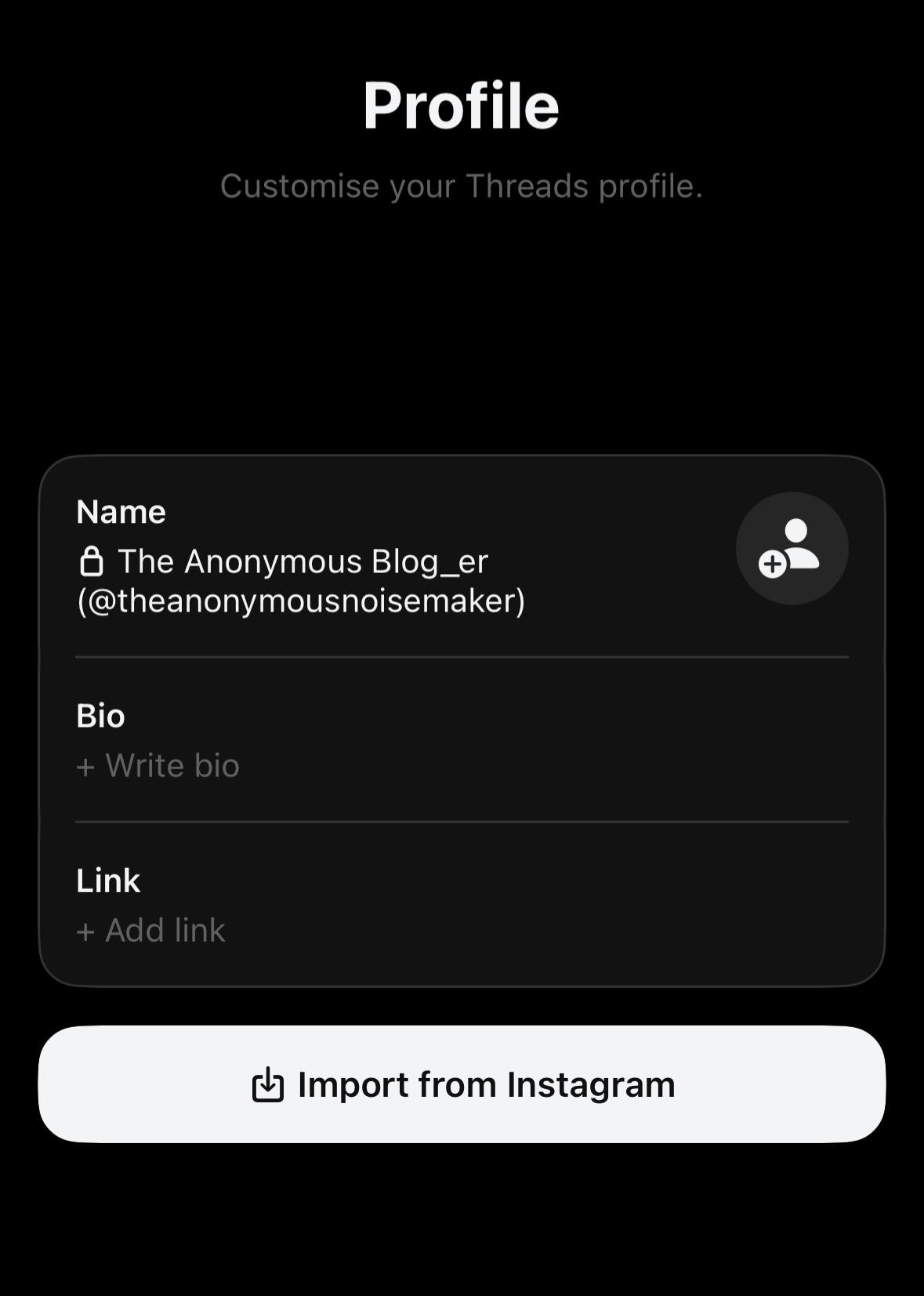Click the Profile heading

(x=462, y=104)
